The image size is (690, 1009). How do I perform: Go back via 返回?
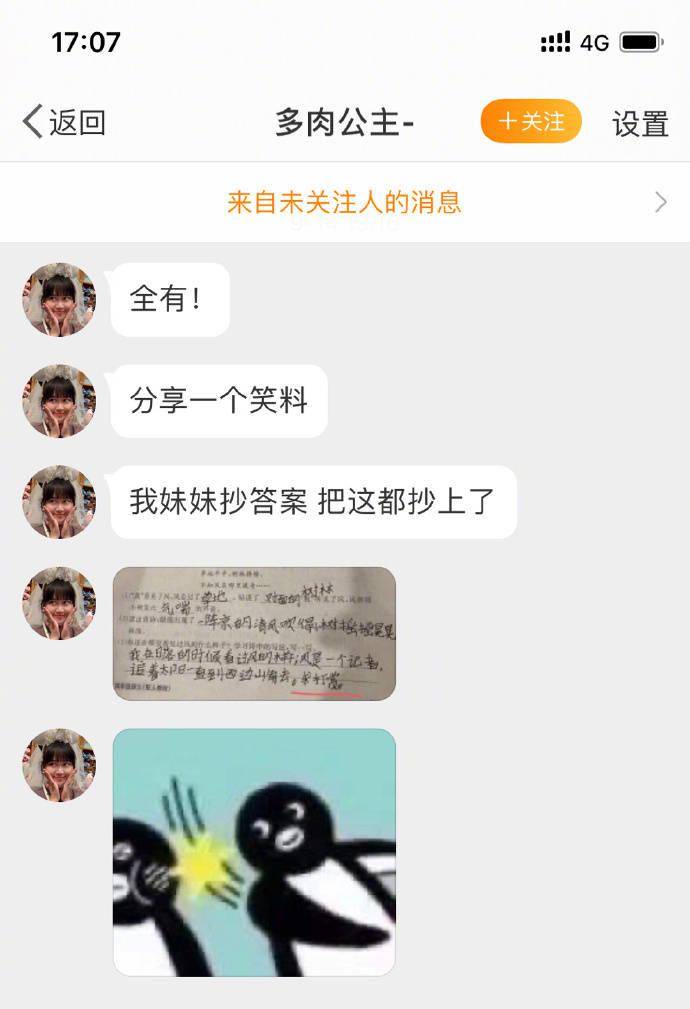pyautogui.click(x=64, y=122)
